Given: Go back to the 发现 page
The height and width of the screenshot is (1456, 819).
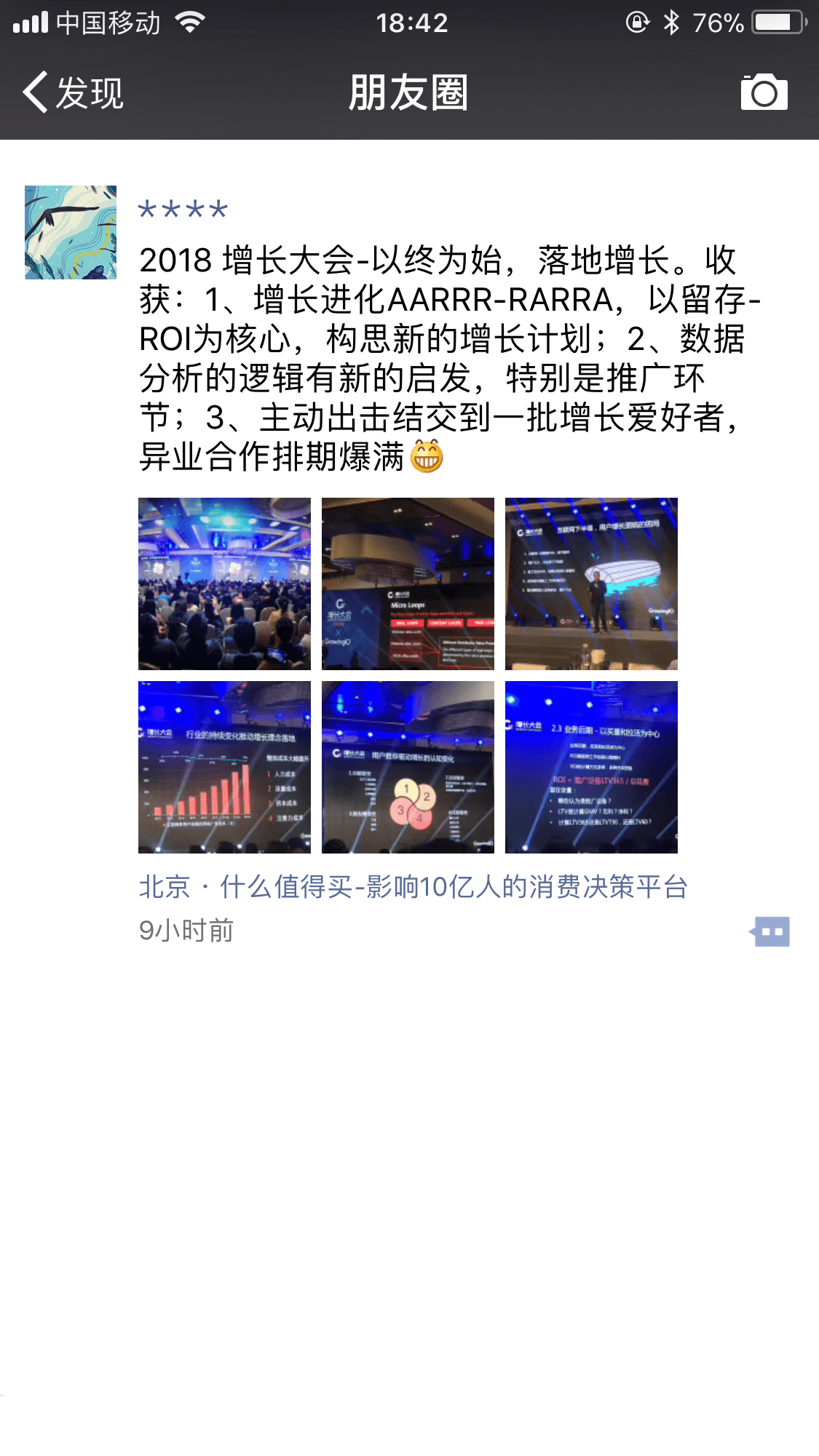Looking at the screenshot, I should 73,93.
